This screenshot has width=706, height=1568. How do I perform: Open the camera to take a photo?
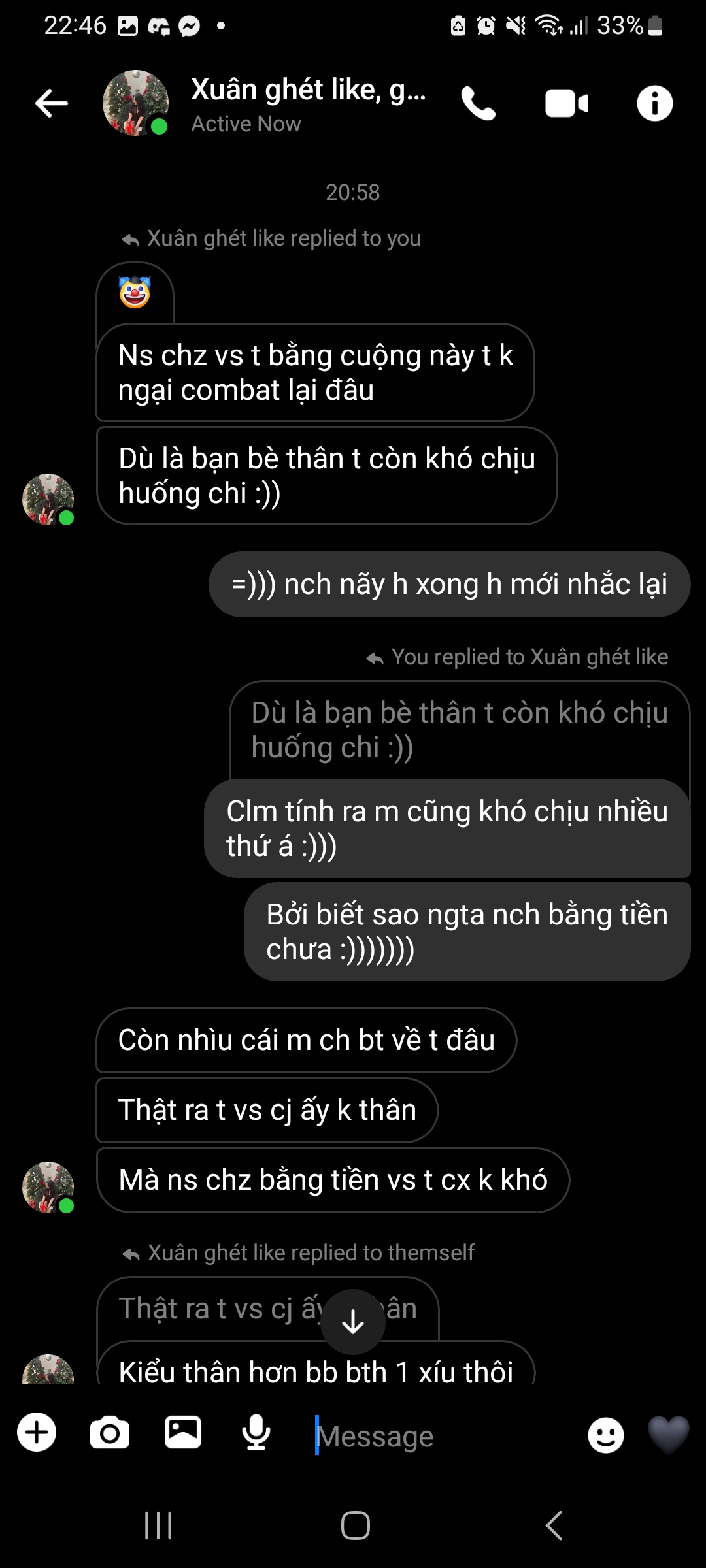tap(110, 1433)
